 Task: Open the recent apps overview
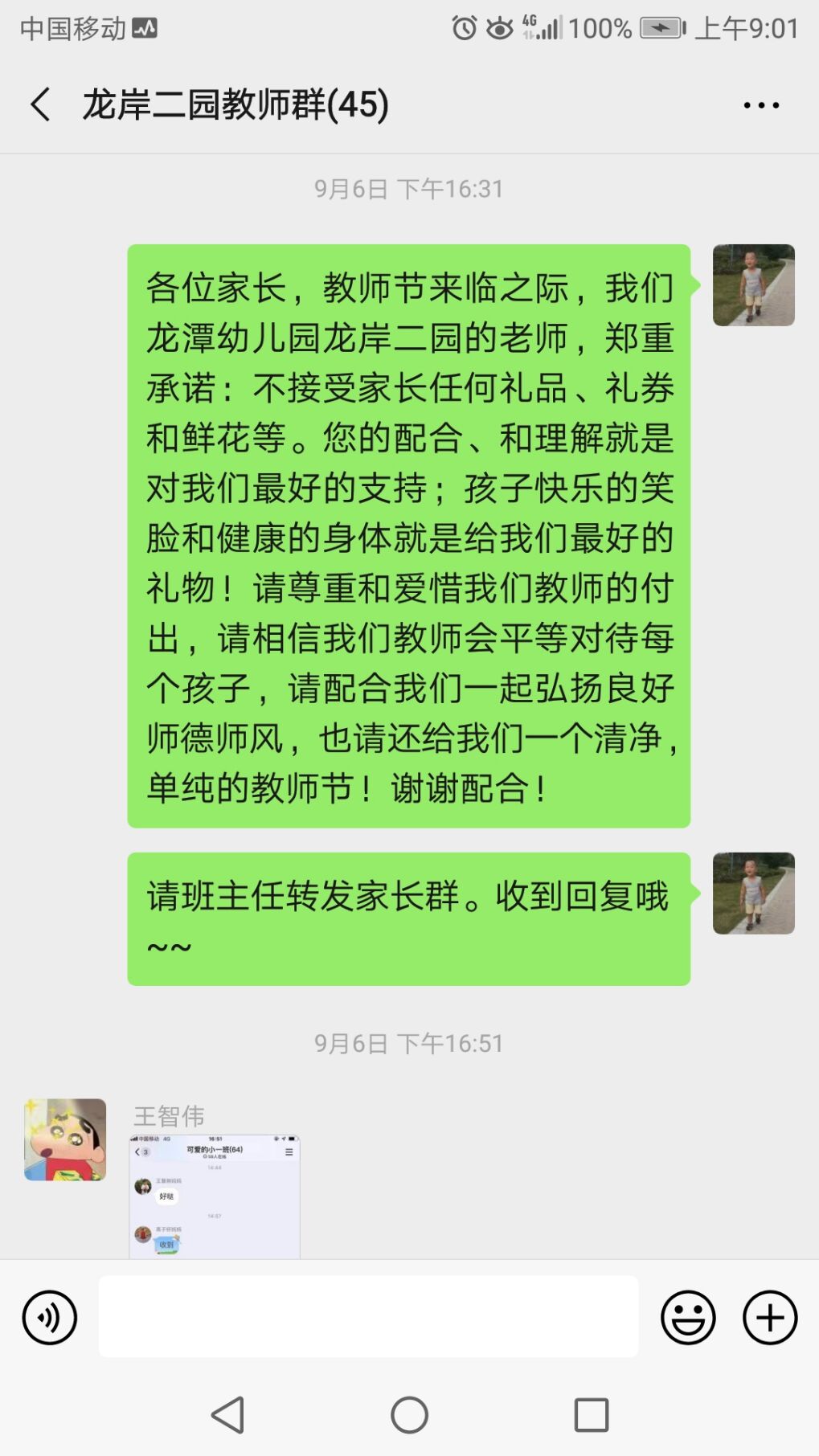tap(591, 1414)
